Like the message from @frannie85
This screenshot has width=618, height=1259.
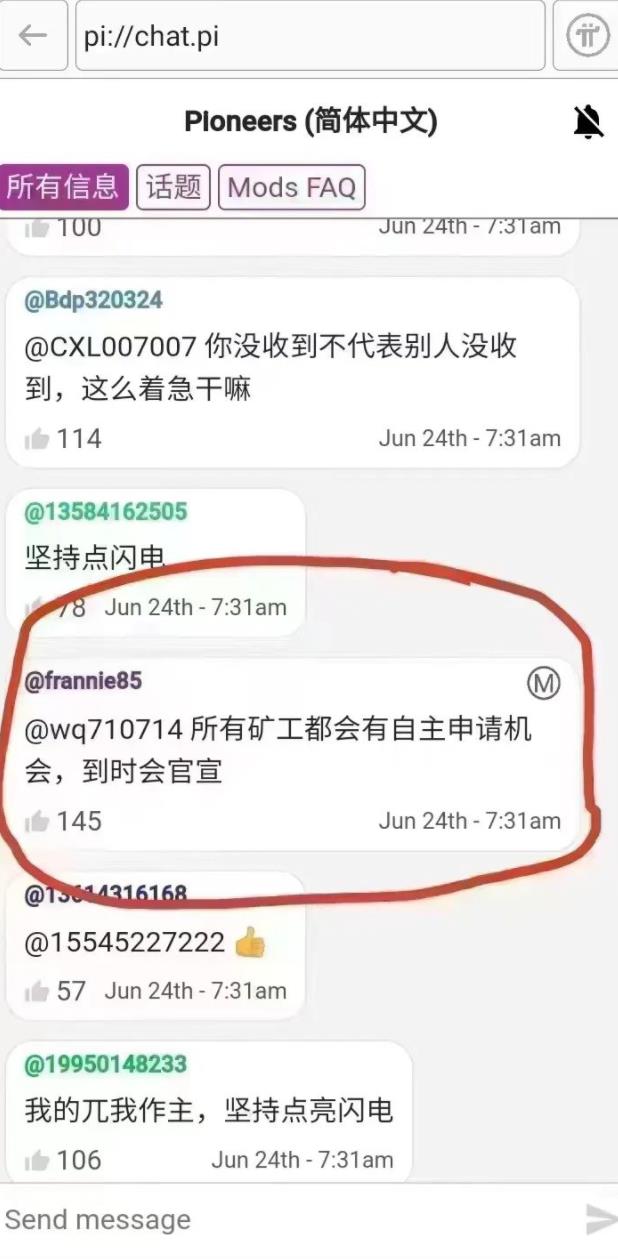point(38,822)
